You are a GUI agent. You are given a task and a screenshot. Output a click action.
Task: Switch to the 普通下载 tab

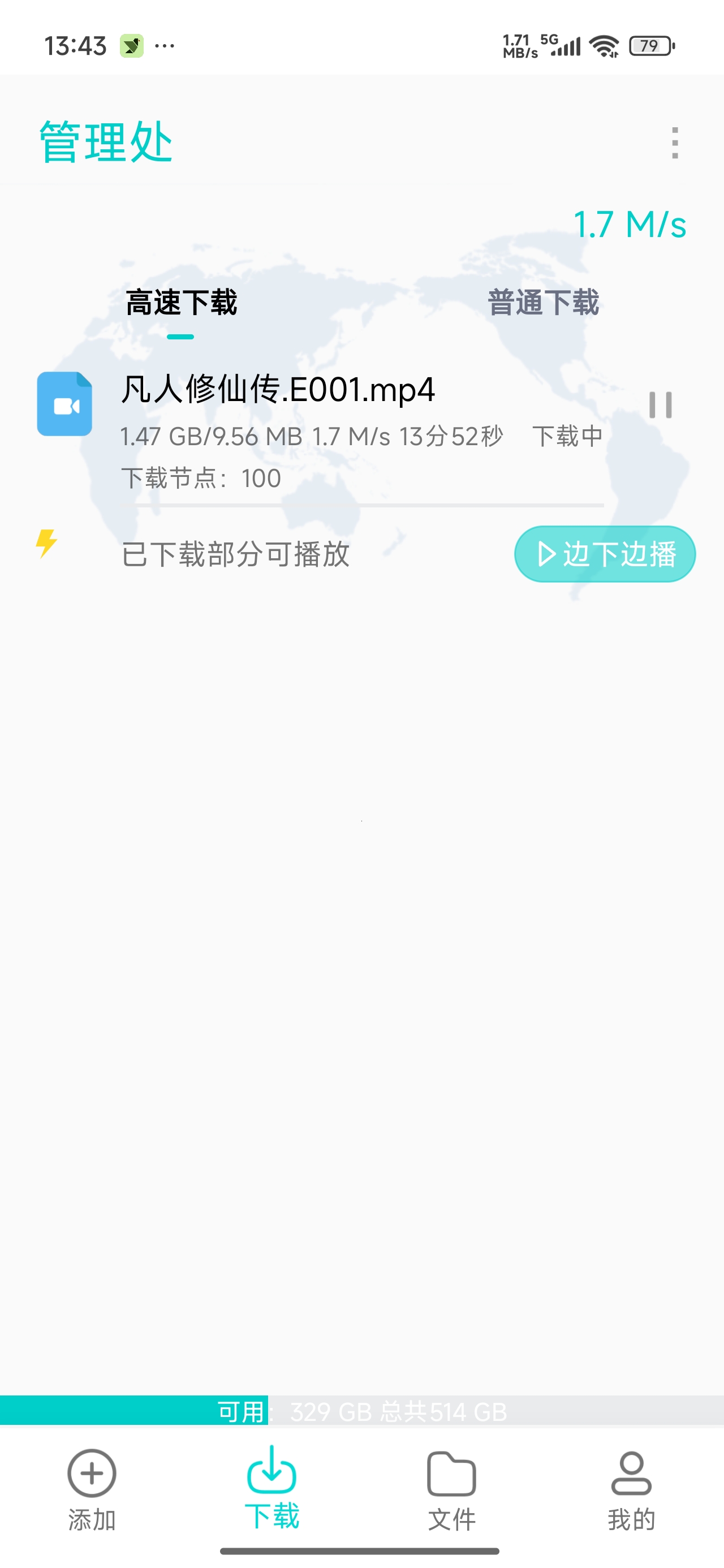pos(543,303)
